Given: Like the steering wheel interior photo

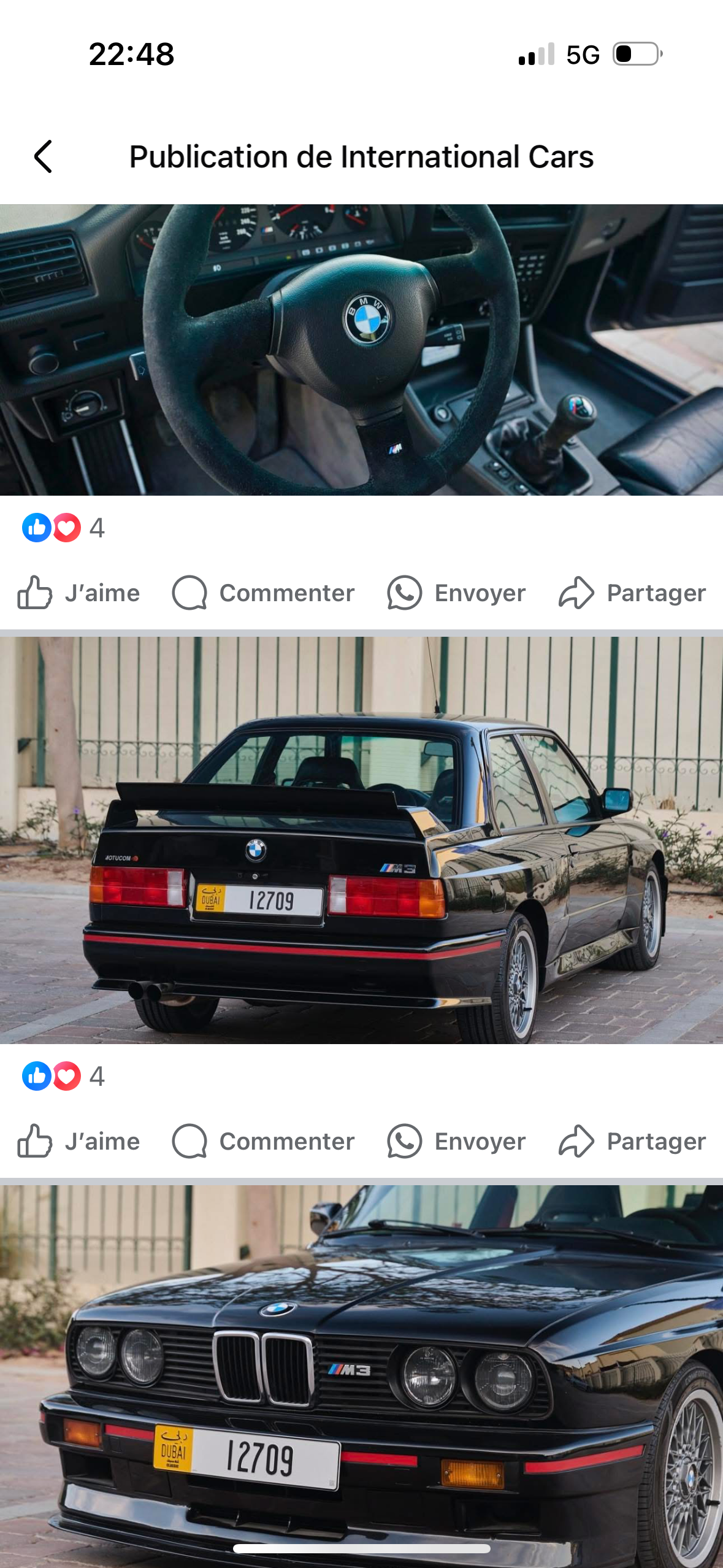Looking at the screenshot, I should [78, 593].
